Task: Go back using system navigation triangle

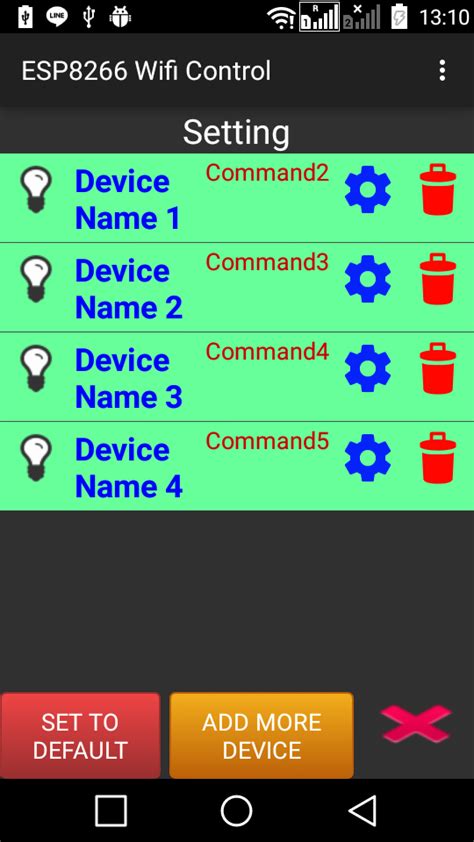Action: coord(363,811)
